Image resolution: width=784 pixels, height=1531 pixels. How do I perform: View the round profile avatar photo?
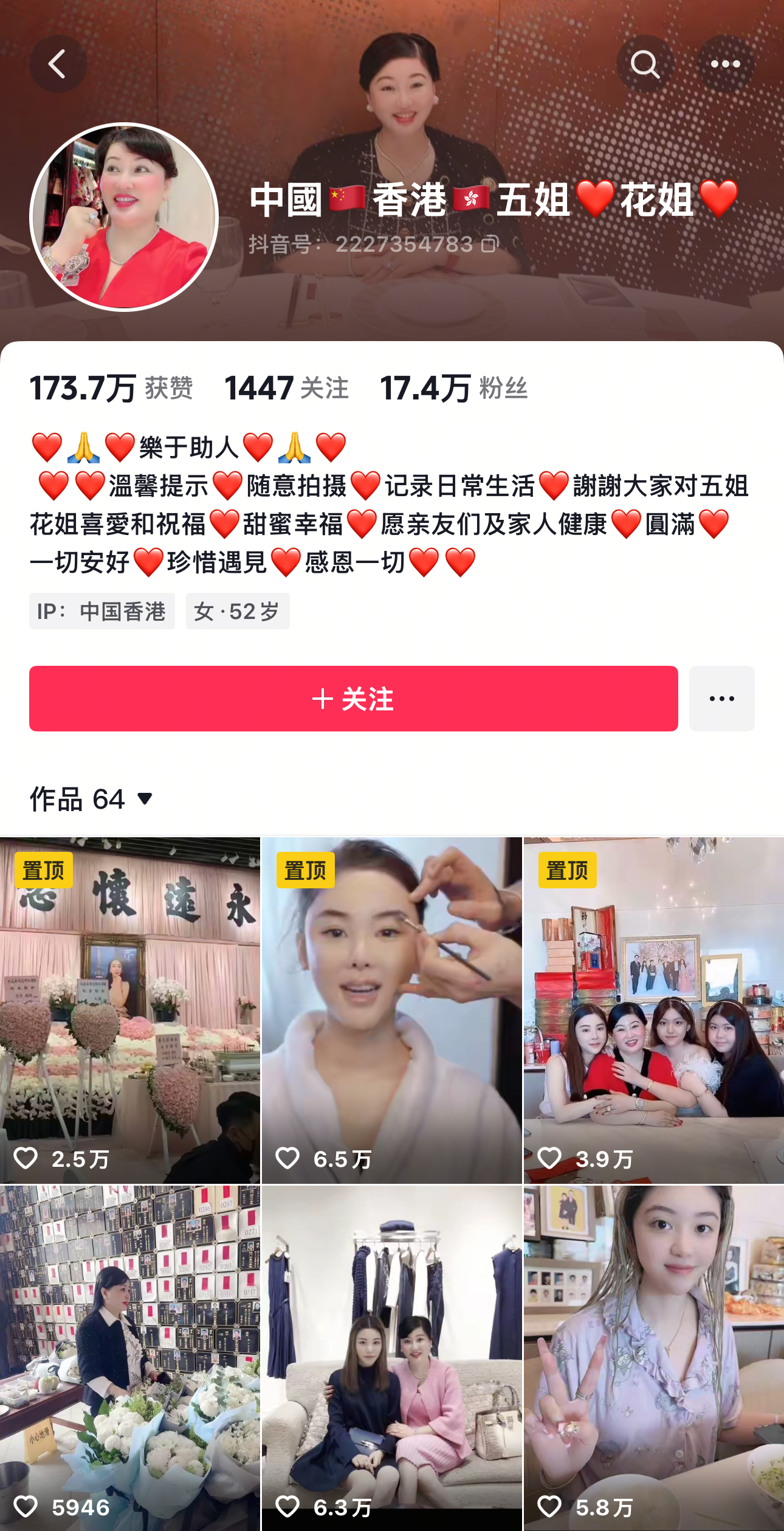[x=124, y=217]
